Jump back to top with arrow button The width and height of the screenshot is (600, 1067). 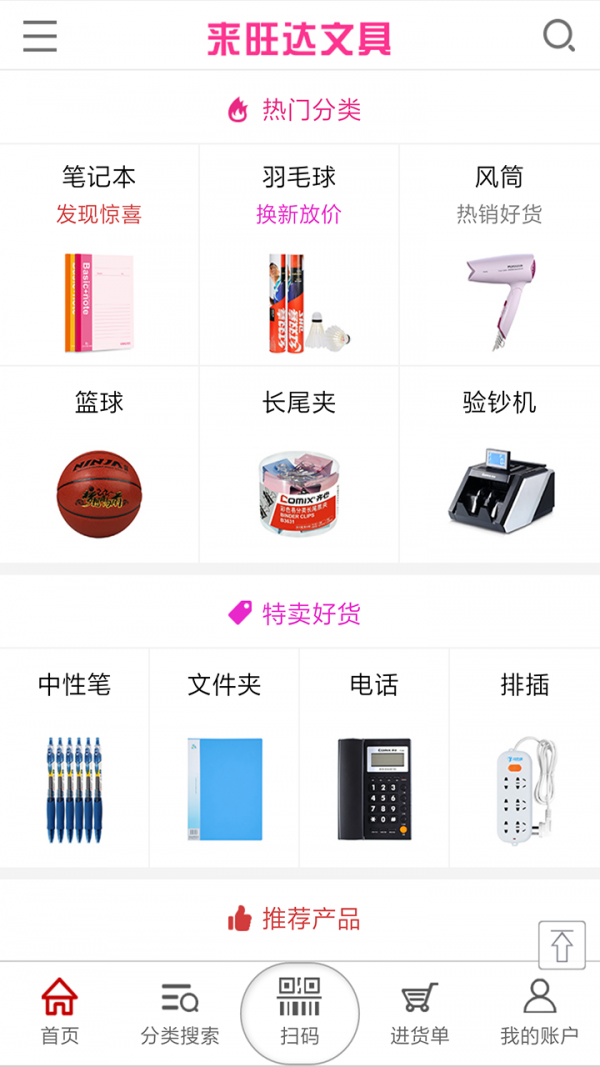click(562, 945)
